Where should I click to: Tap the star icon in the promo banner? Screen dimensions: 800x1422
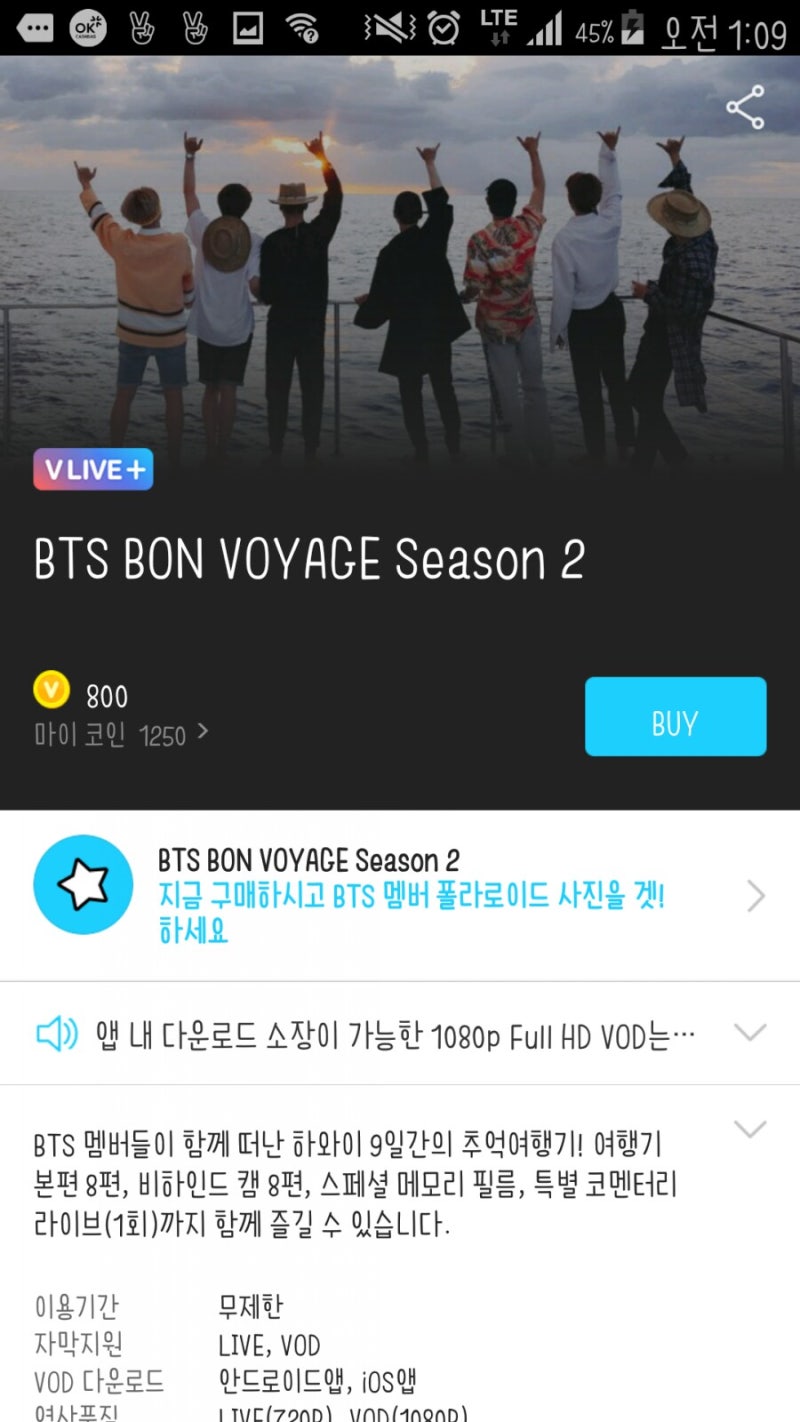(x=84, y=884)
